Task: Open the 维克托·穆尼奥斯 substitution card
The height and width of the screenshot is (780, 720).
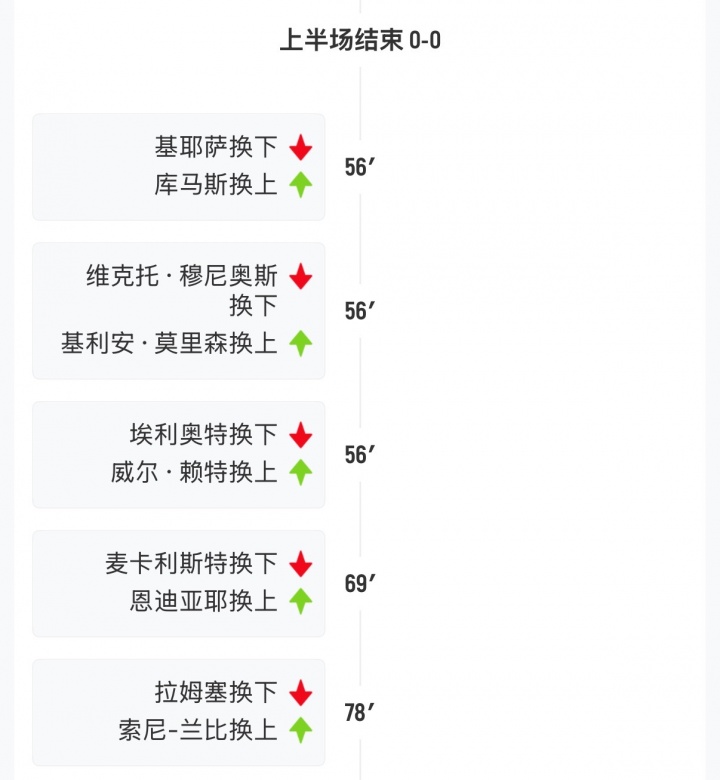Action: pos(179,311)
